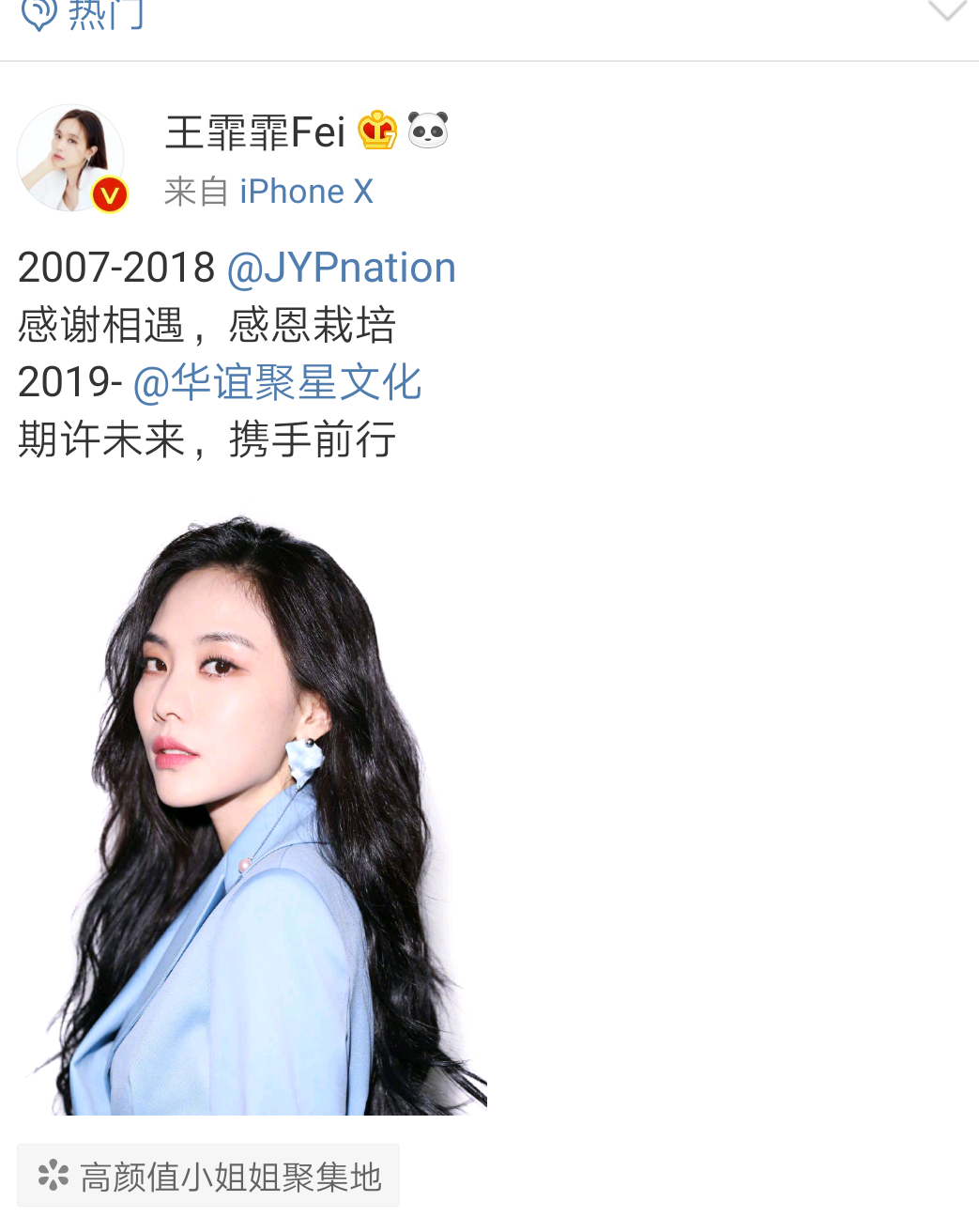Open the @JYPnation mention
Viewport: 979px width, 1232px height.
[341, 268]
